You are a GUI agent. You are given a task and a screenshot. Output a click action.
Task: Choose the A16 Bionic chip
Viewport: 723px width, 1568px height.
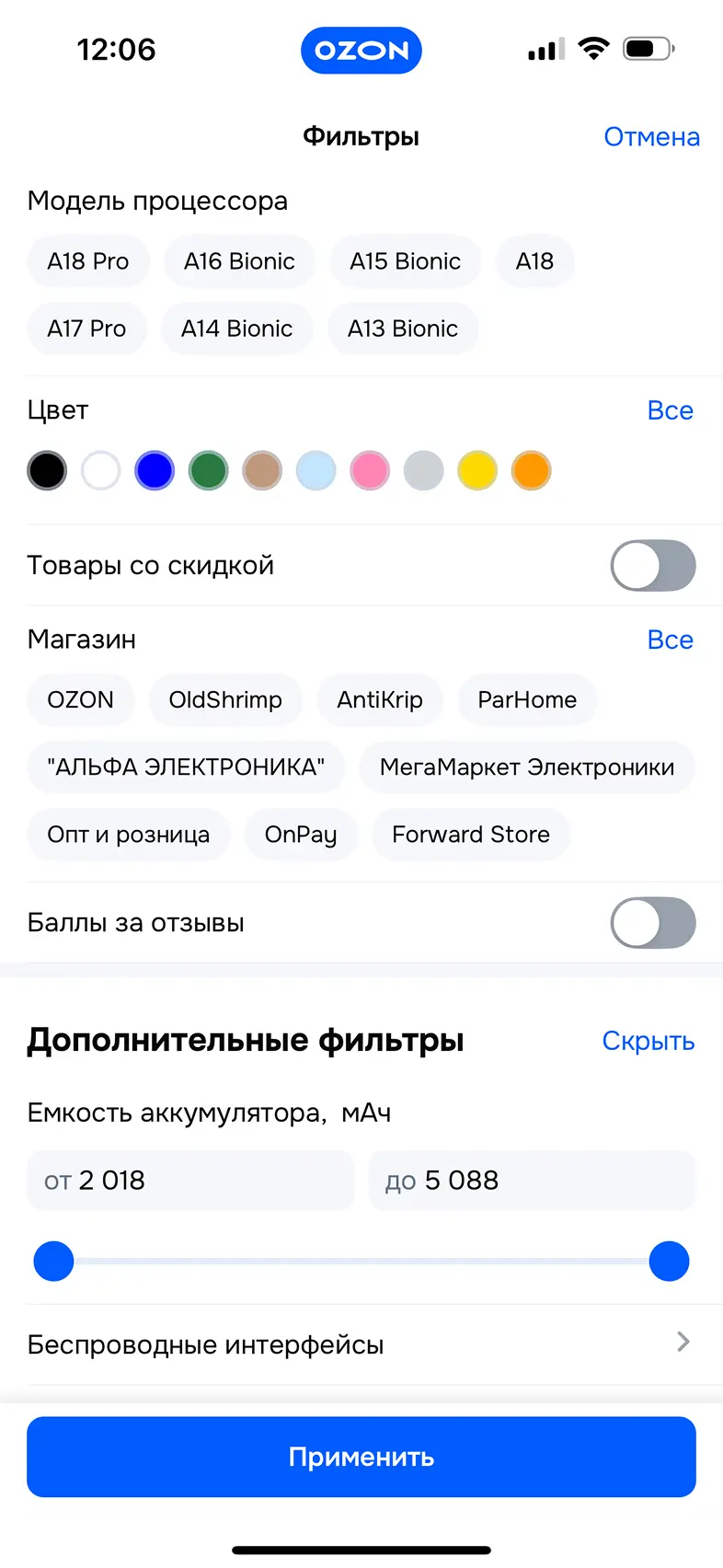239,261
